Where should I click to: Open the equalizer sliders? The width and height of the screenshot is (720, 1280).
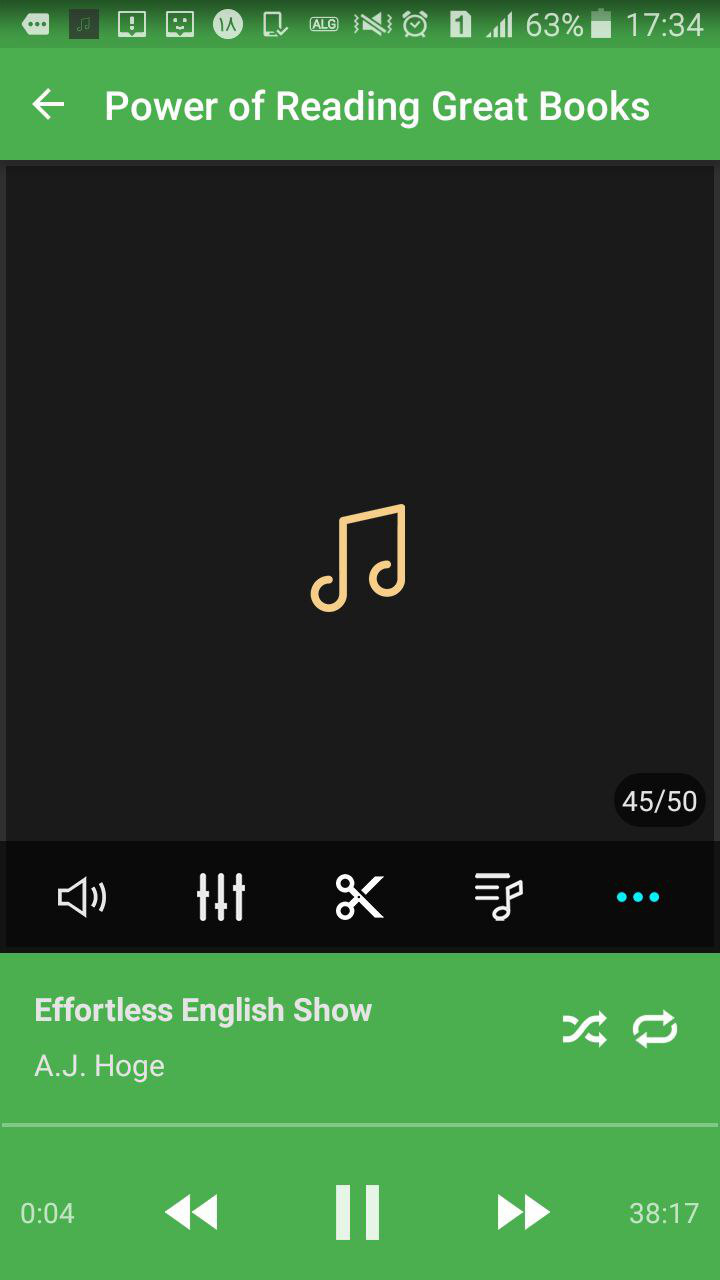tap(221, 897)
